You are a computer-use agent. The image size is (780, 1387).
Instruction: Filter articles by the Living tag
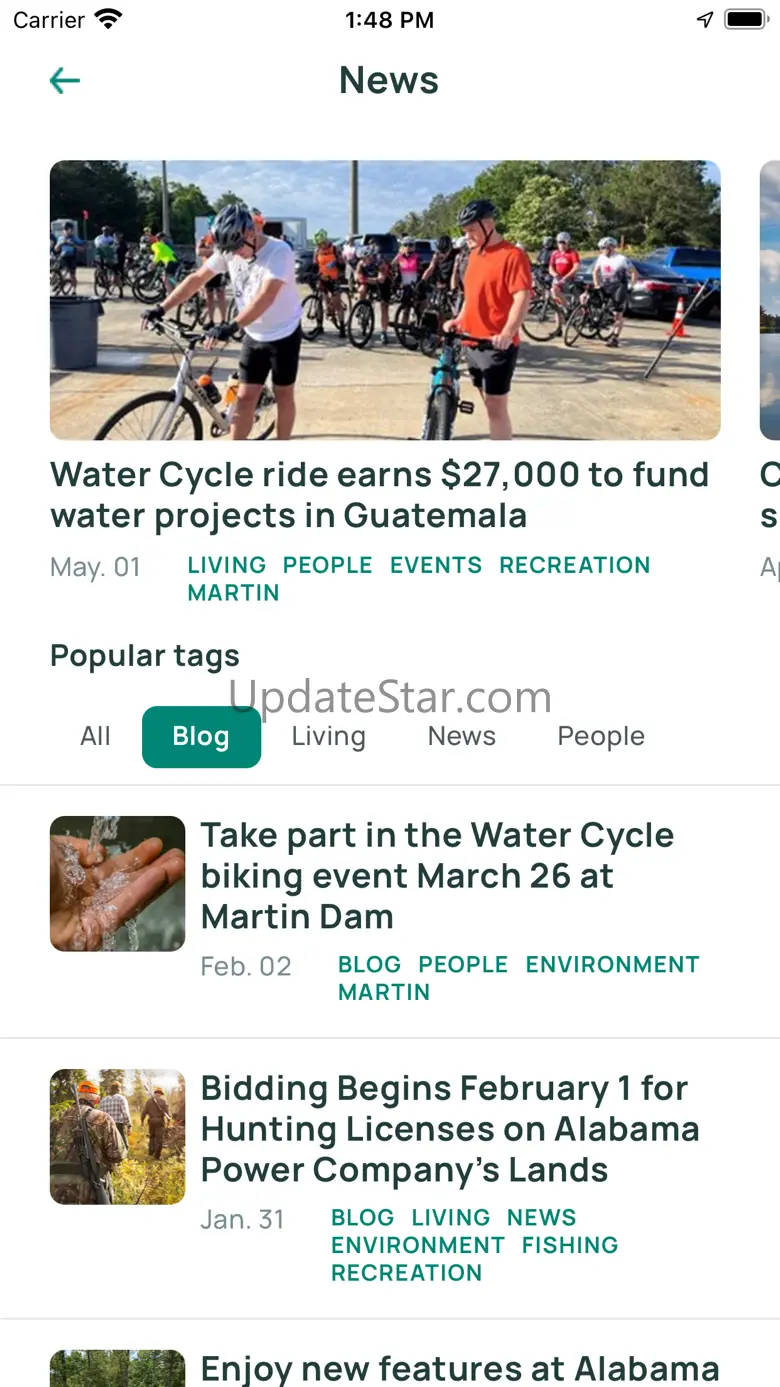click(x=328, y=737)
